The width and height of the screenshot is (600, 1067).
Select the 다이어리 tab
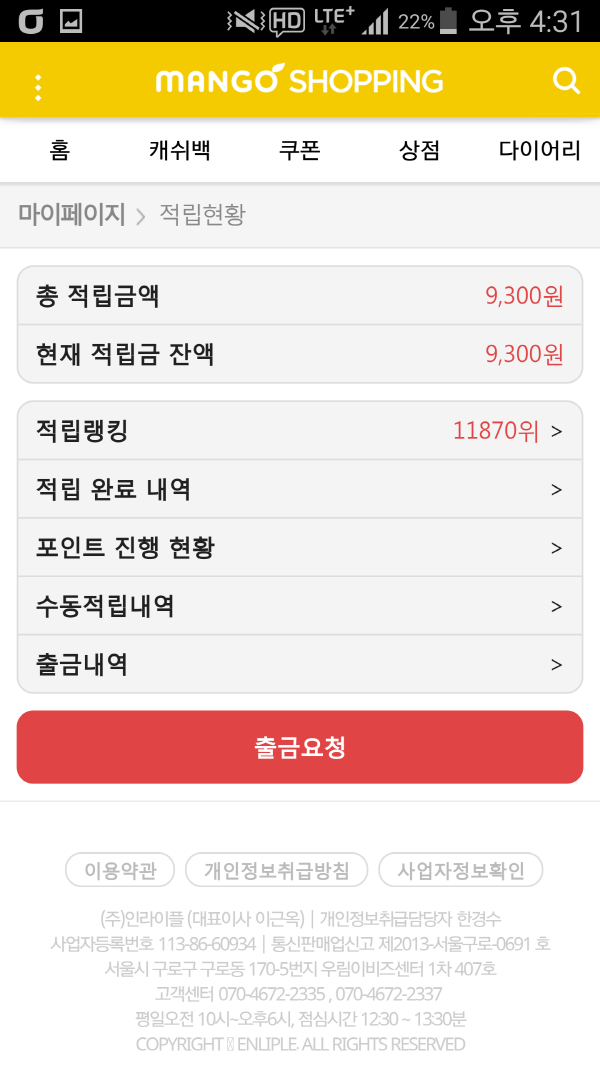[539, 150]
